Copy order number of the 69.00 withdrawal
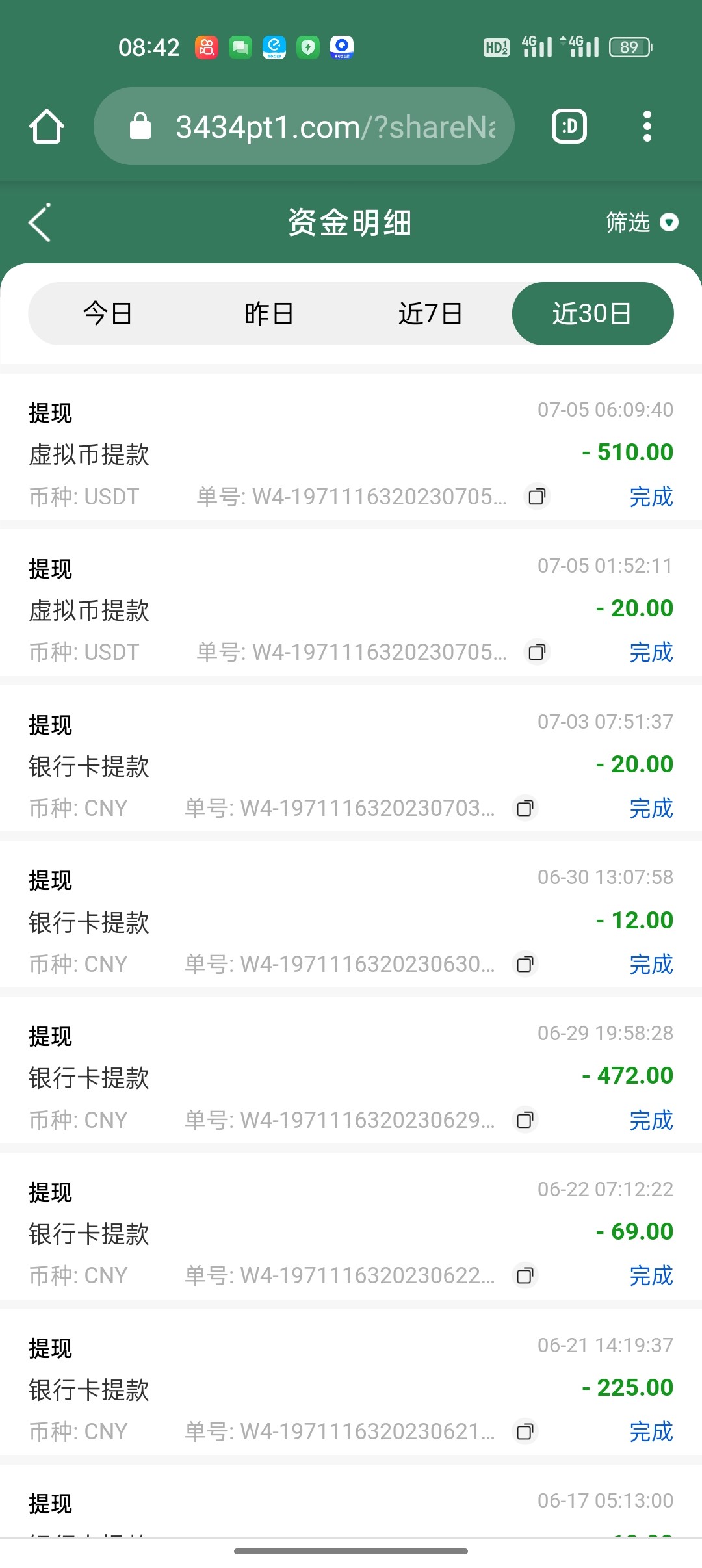Screen dimensions: 702x1568 point(525,1275)
